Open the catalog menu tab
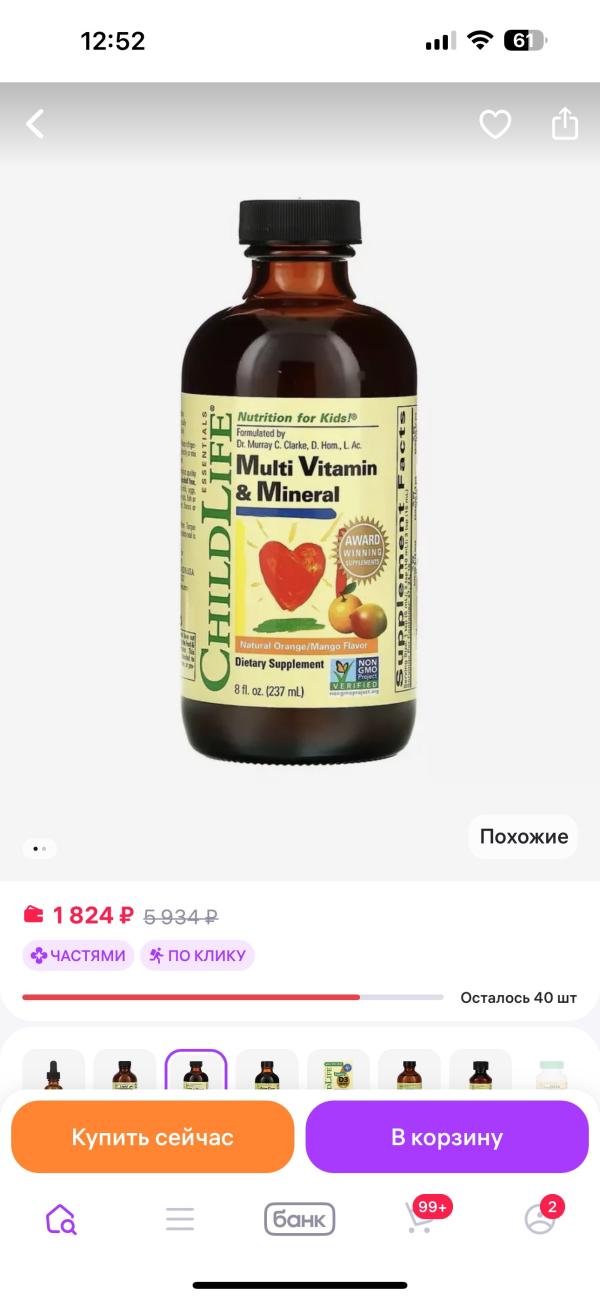 pos(180,1219)
